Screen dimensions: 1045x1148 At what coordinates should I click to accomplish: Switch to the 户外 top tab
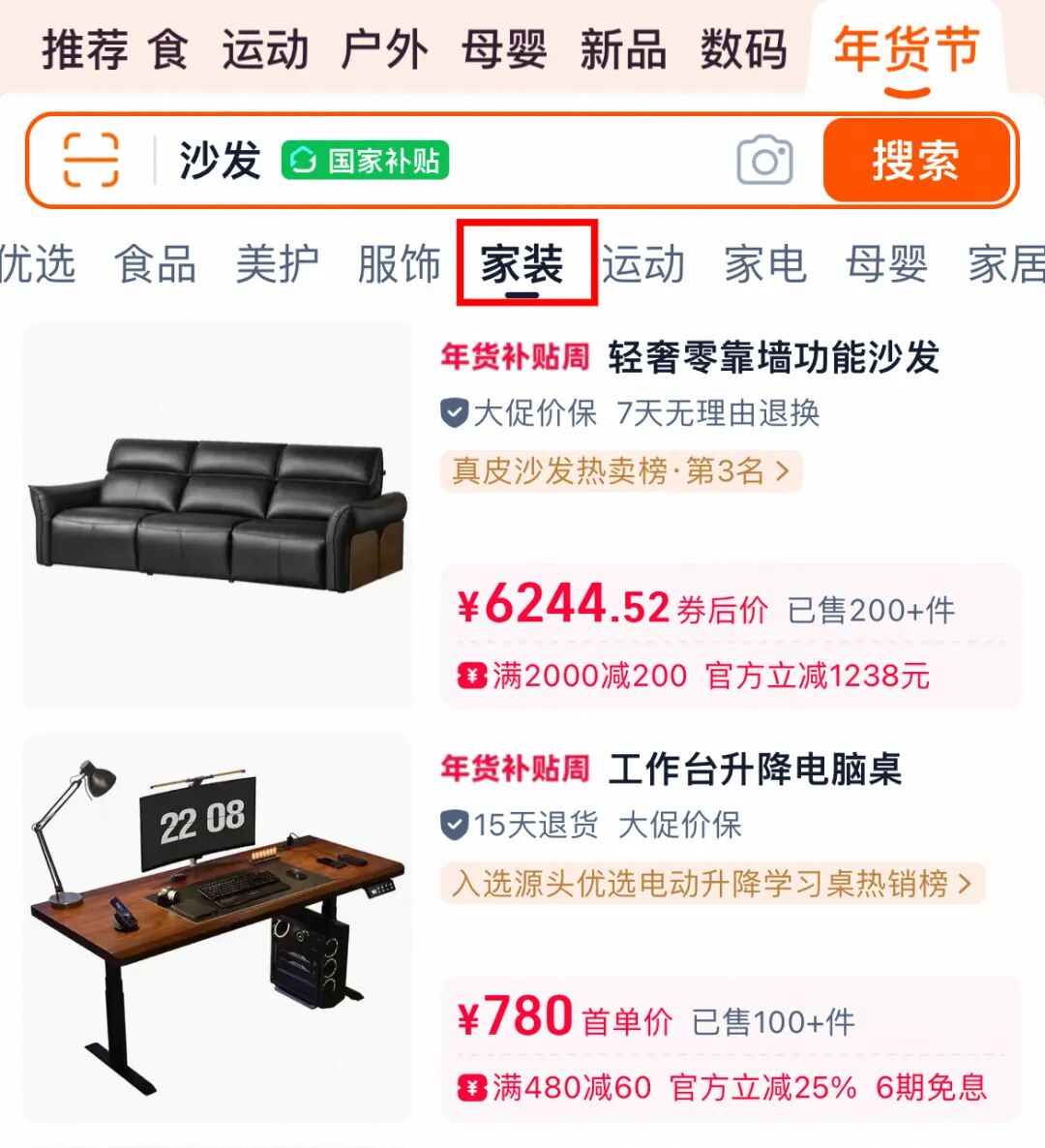(x=383, y=48)
